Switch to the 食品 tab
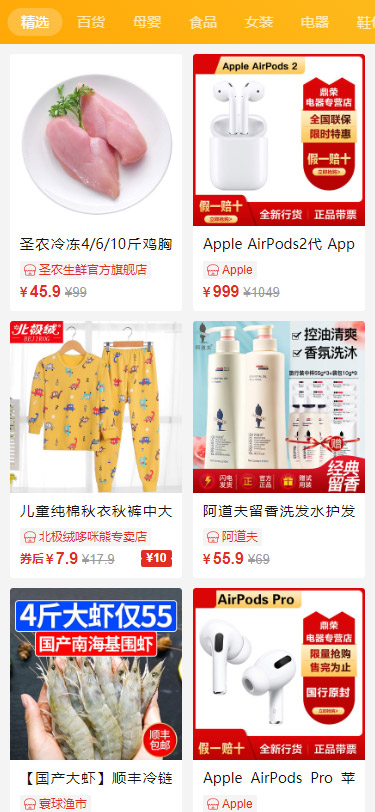This screenshot has width=375, height=812. pos(203,22)
